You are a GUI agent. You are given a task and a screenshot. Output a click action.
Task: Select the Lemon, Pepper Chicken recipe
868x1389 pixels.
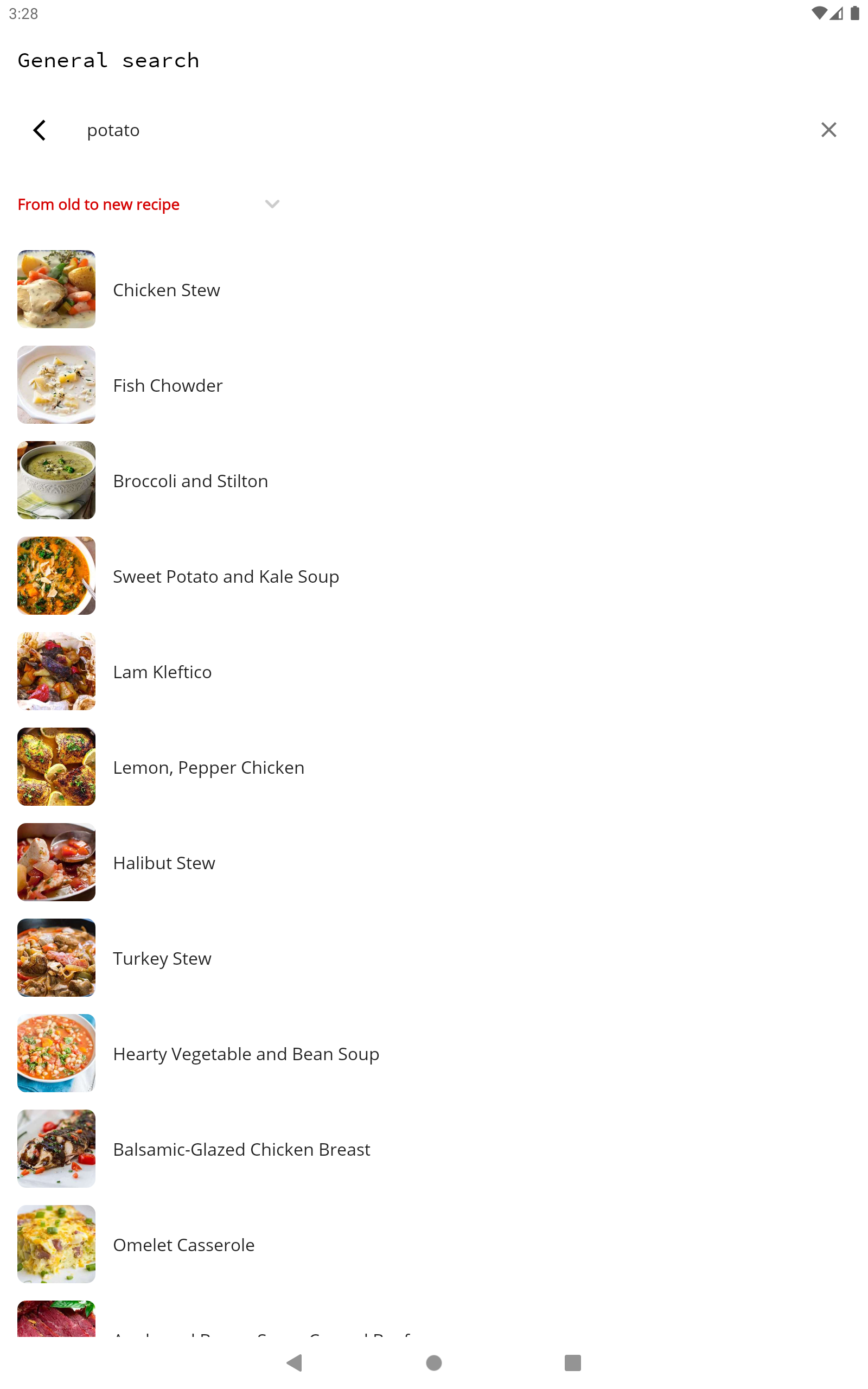coord(208,767)
